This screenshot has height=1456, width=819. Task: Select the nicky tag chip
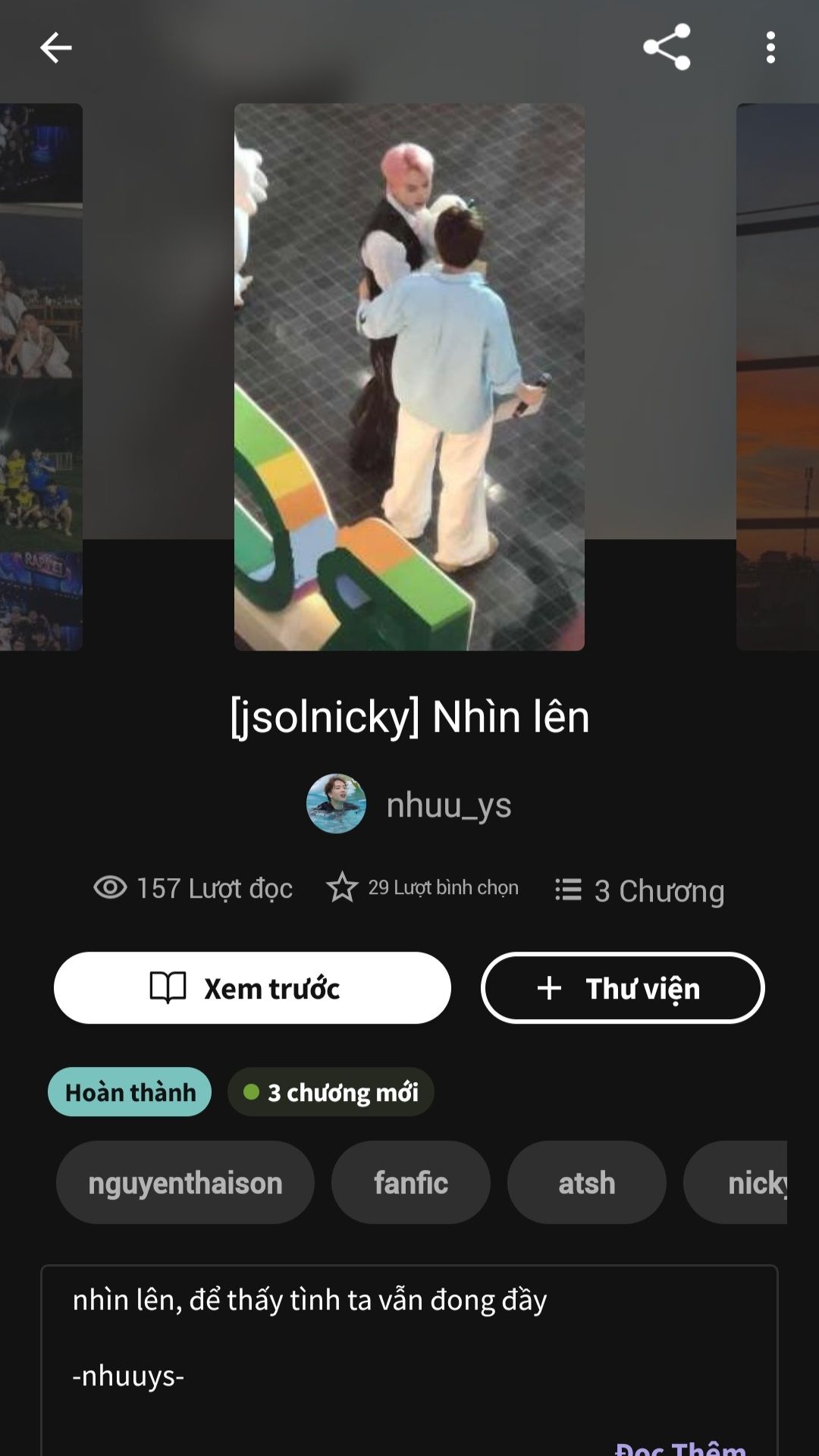point(736,1182)
